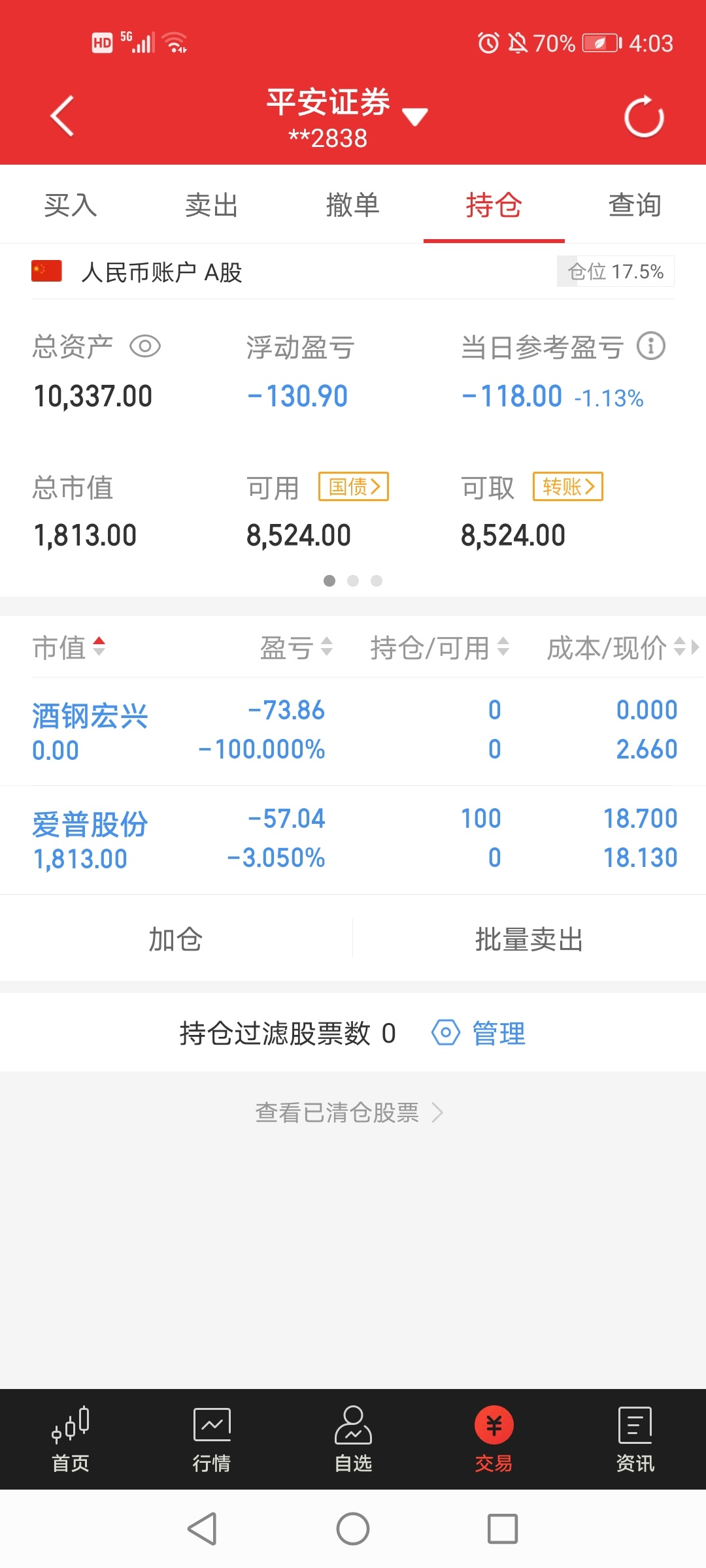Screen dimensions: 706x1568
Task: Switch to the 买入 tab
Action: click(x=71, y=205)
